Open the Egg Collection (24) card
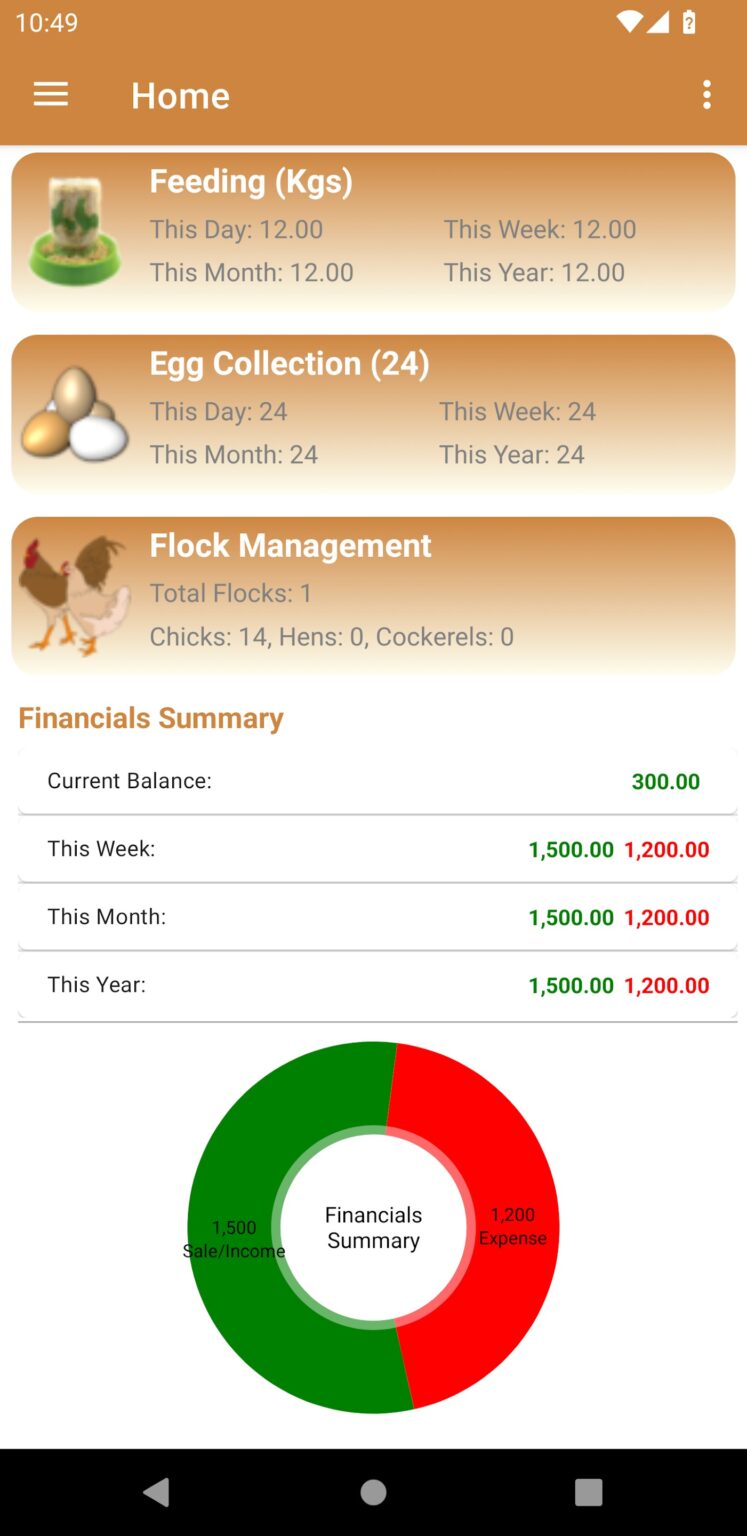747x1536 pixels. click(x=373, y=411)
